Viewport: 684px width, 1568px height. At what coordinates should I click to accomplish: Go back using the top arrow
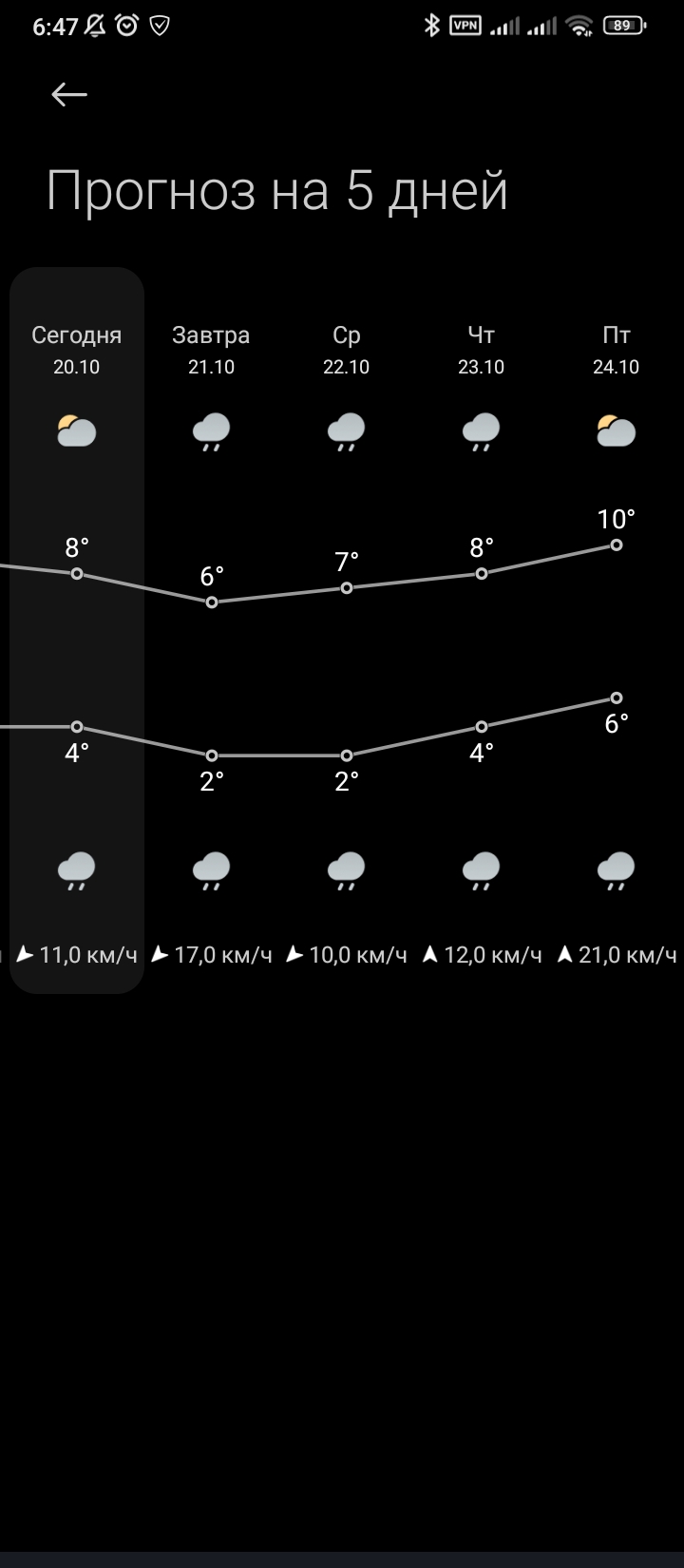(x=69, y=94)
